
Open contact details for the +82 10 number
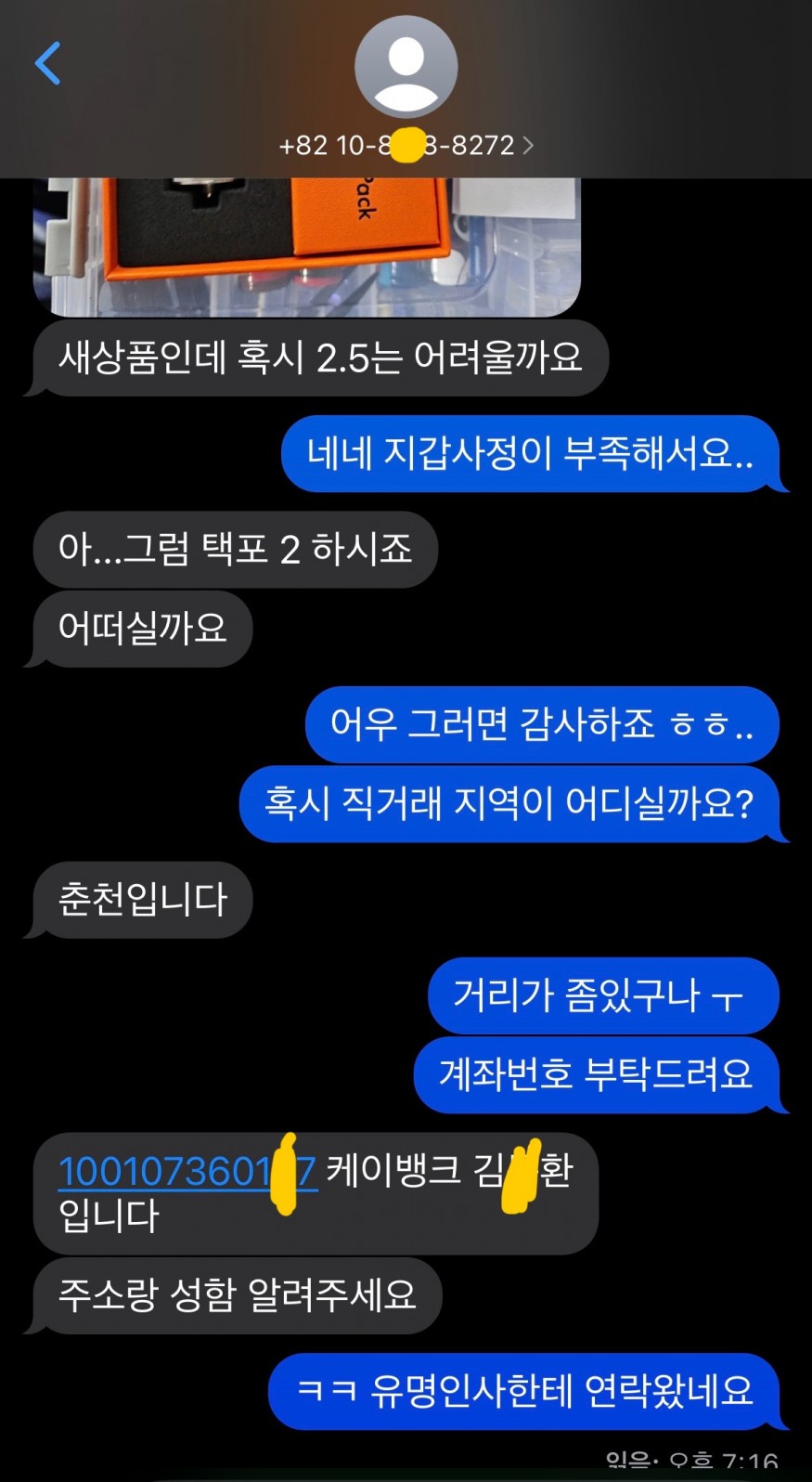coord(406,146)
